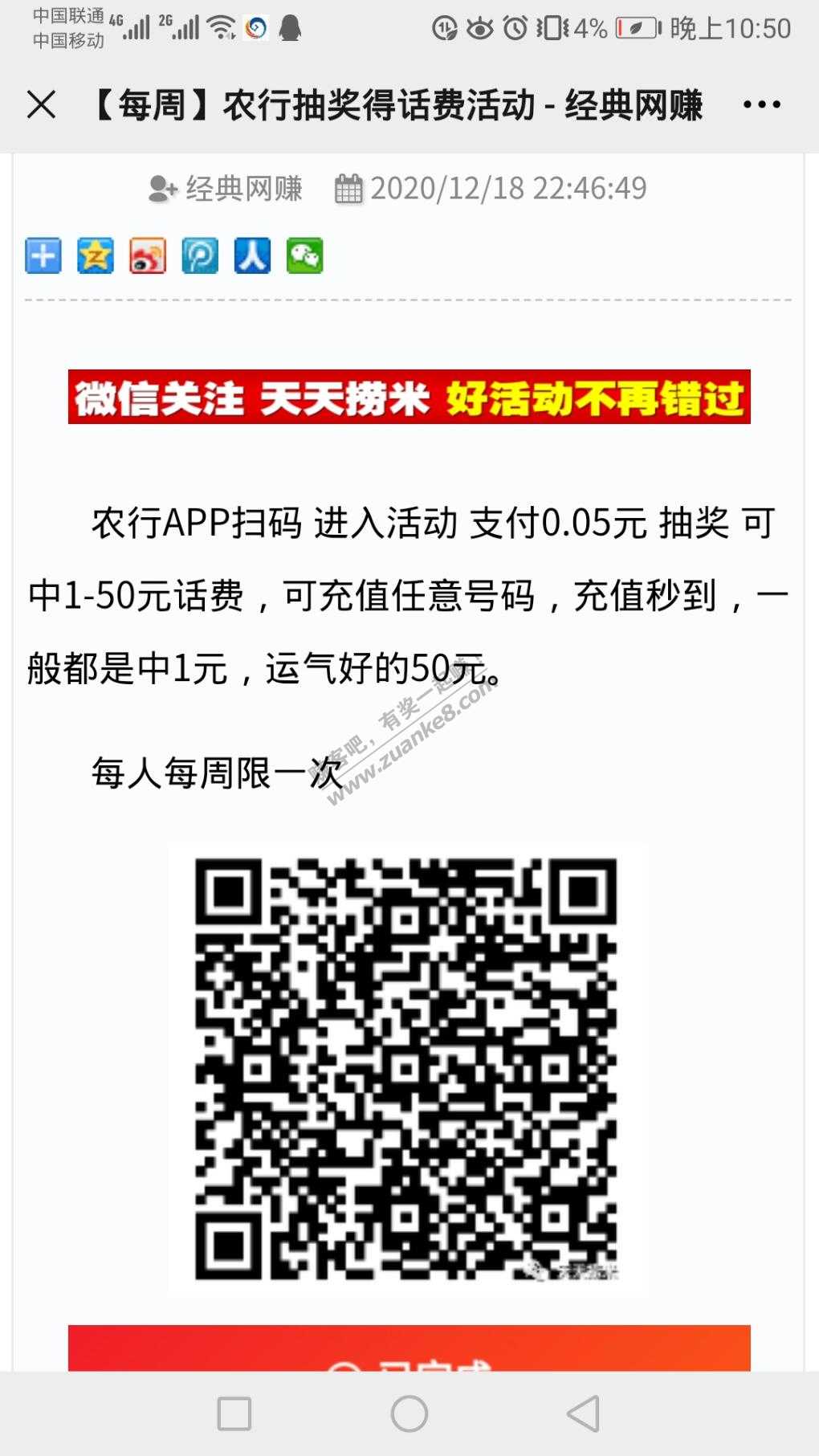The width and height of the screenshot is (819, 1456).
Task: Share article to Tencent Weibo
Action: pyautogui.click(x=200, y=256)
